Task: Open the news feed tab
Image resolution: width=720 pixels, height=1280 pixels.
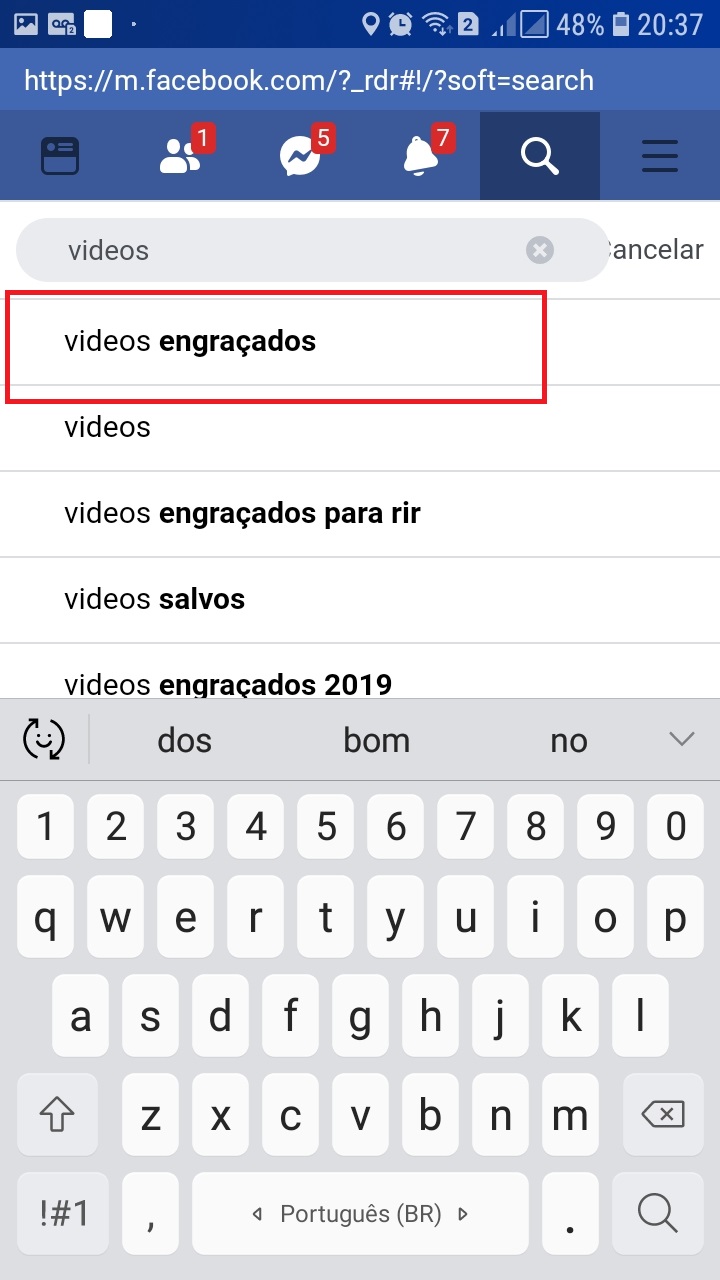Action: tap(60, 157)
